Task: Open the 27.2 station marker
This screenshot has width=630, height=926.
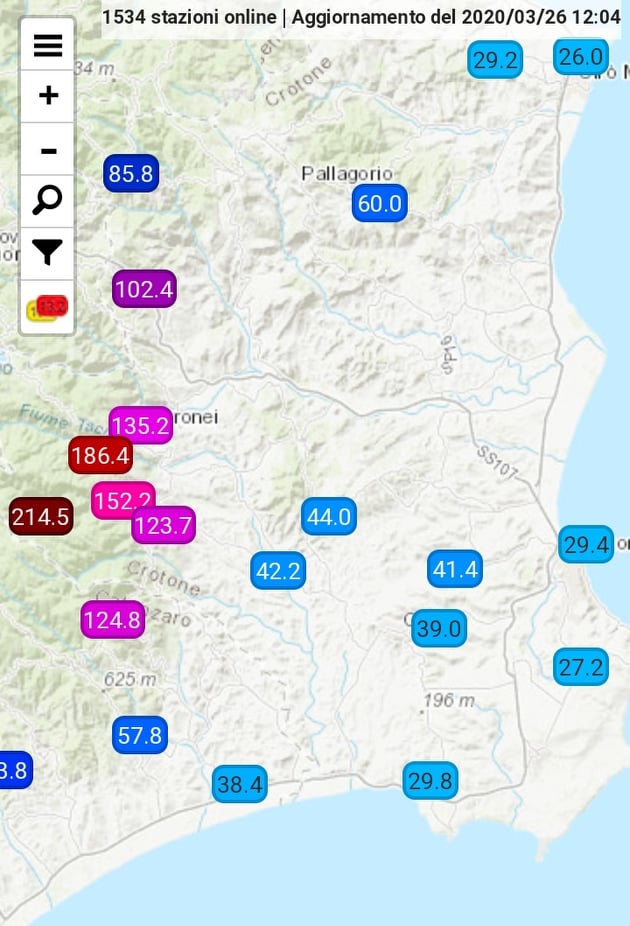Action: click(581, 666)
